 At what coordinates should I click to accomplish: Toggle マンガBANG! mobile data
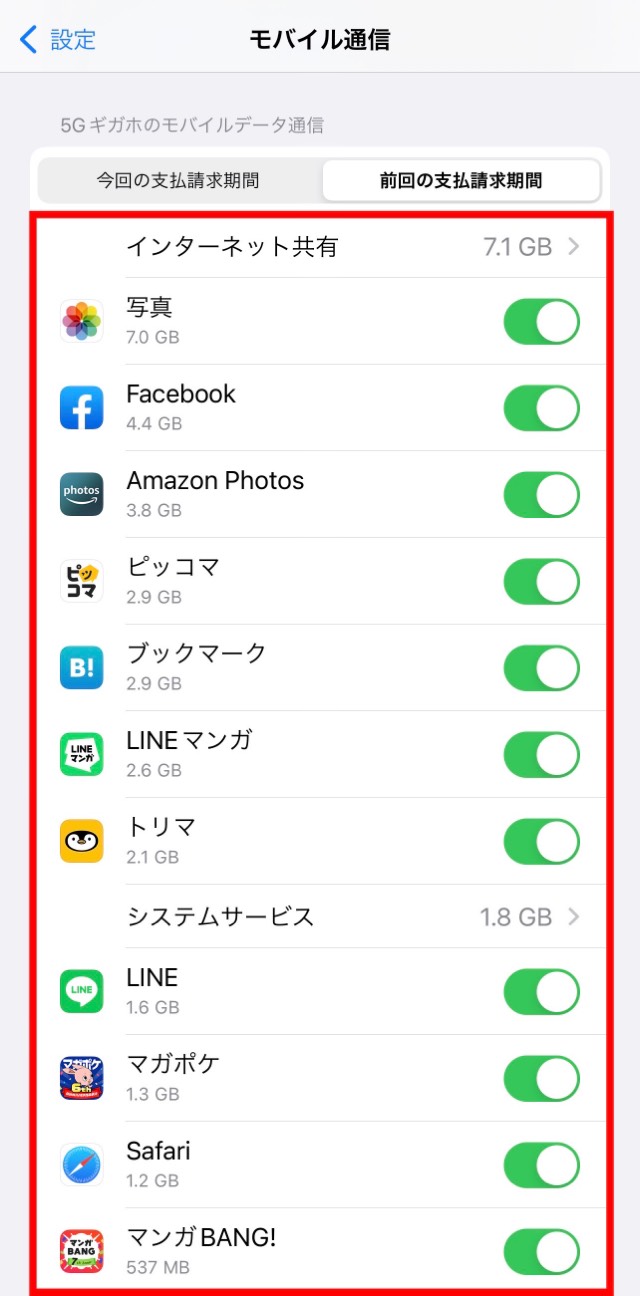(x=541, y=1252)
